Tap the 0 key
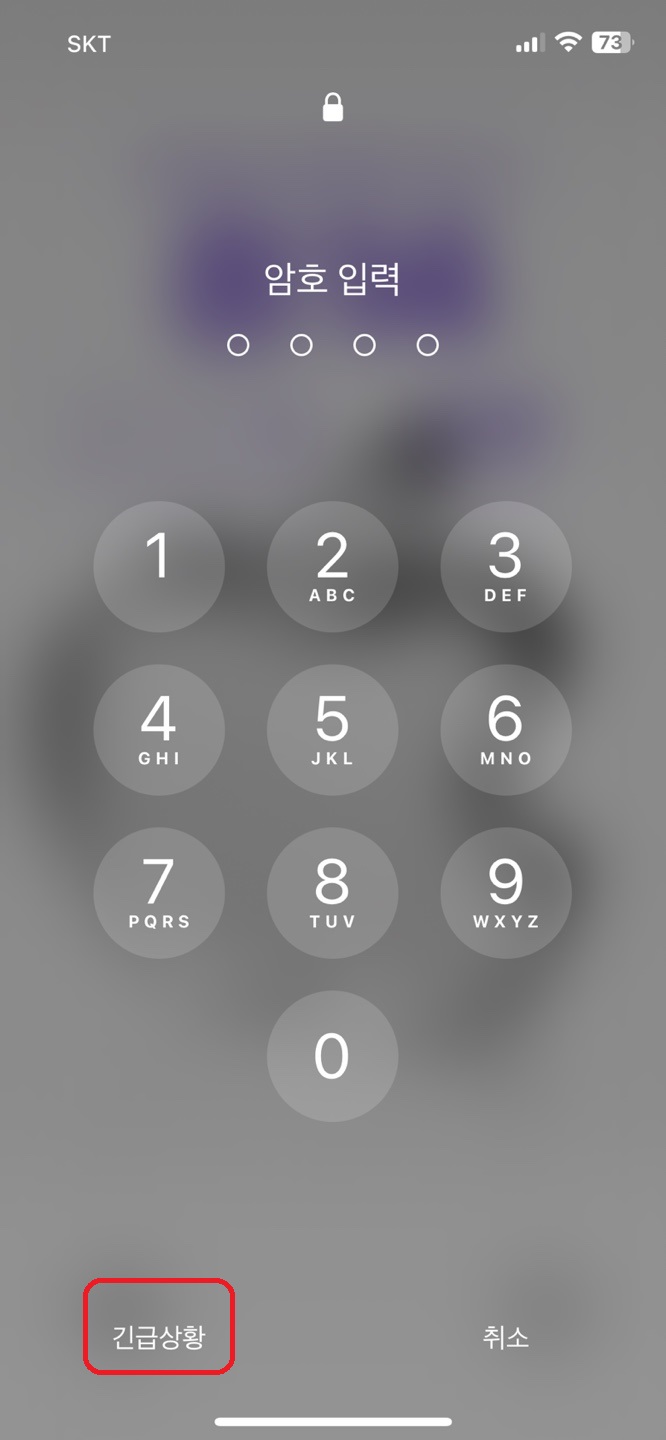The height and width of the screenshot is (1440, 666). [x=332, y=1056]
